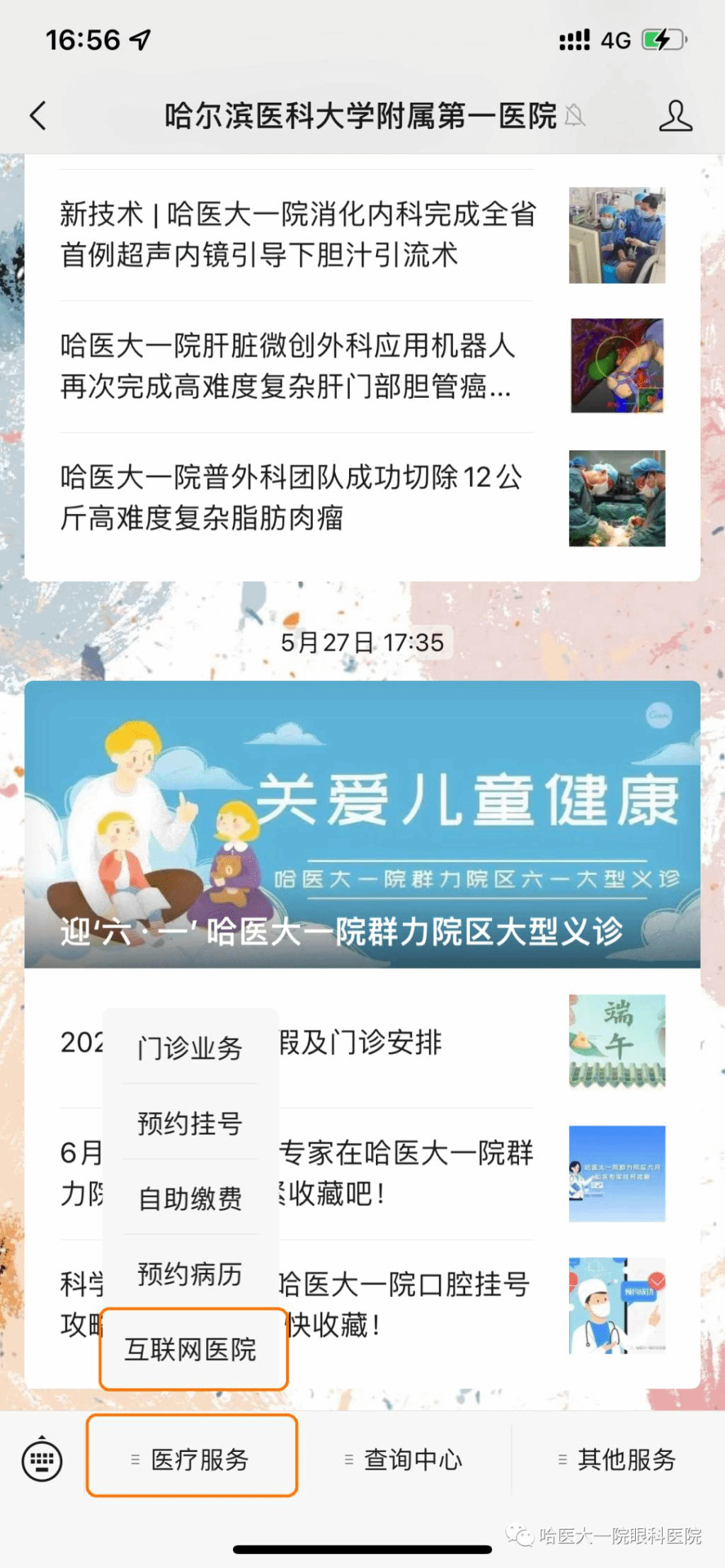Open 预约病历 from the menu
The image size is (725, 1568).
pos(190,1274)
